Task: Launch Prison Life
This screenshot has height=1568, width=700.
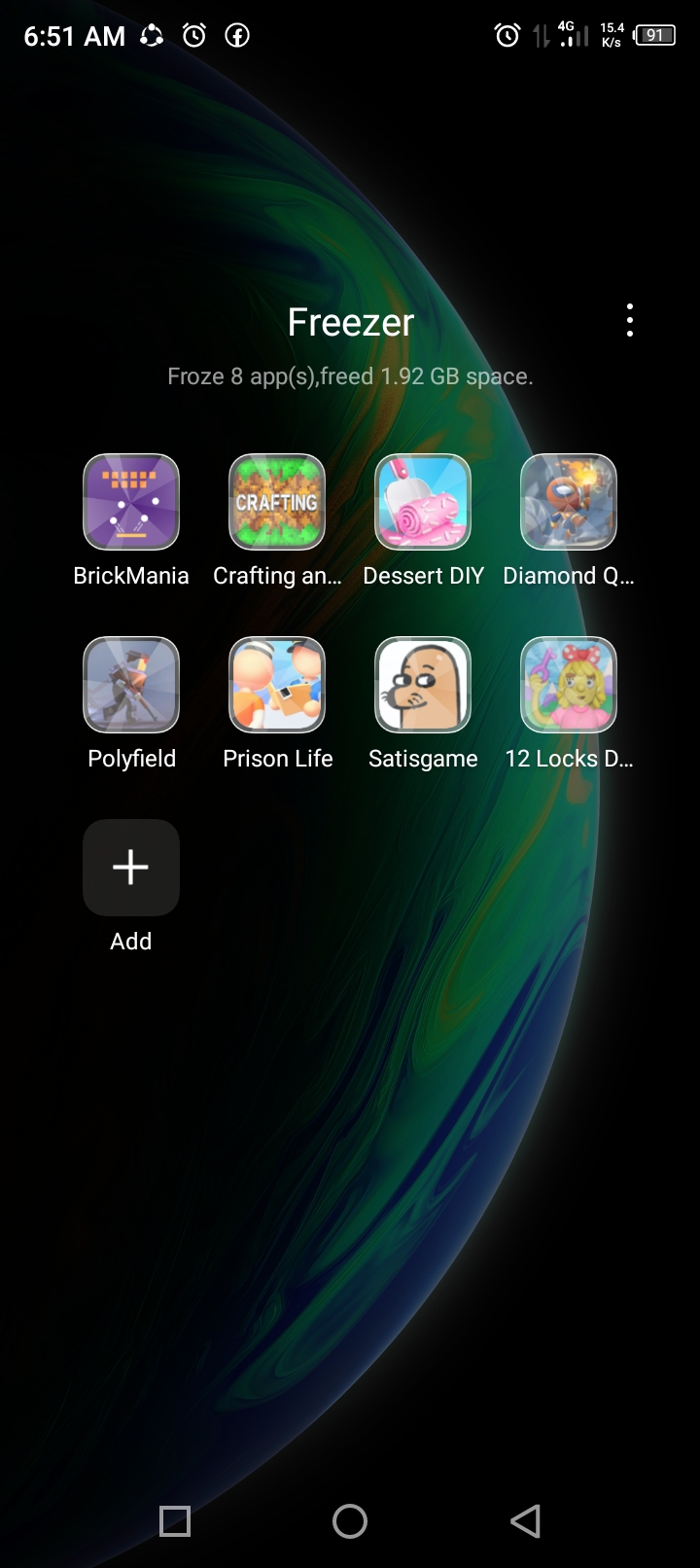Action: click(x=277, y=685)
